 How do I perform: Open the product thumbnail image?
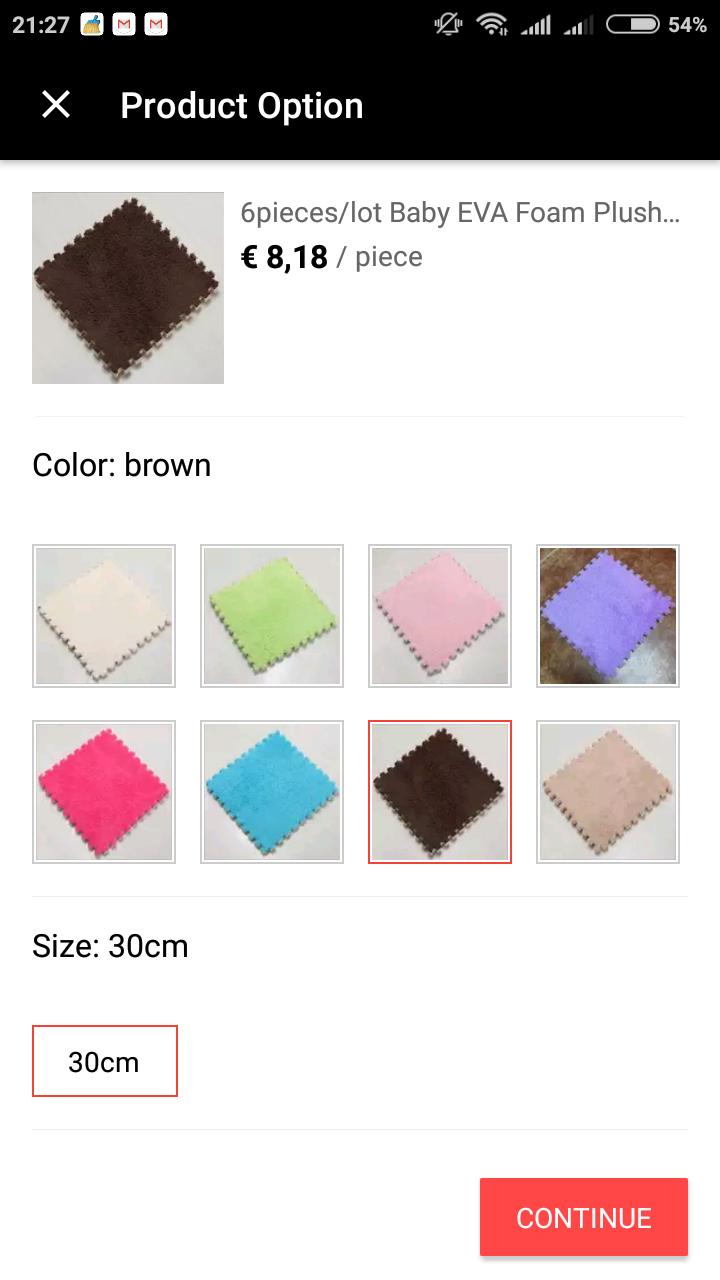click(128, 288)
